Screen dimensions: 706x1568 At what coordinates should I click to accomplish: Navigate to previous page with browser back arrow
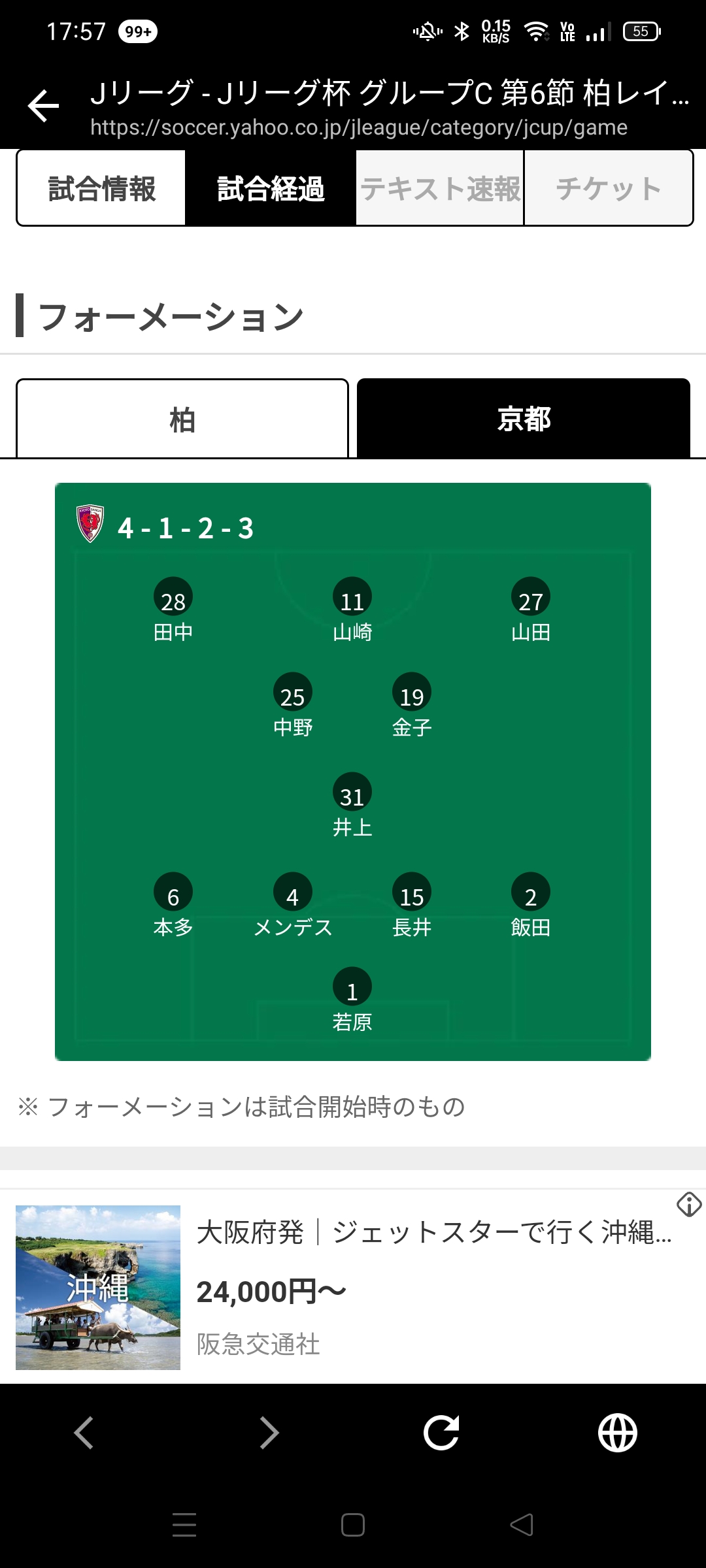click(x=84, y=1433)
